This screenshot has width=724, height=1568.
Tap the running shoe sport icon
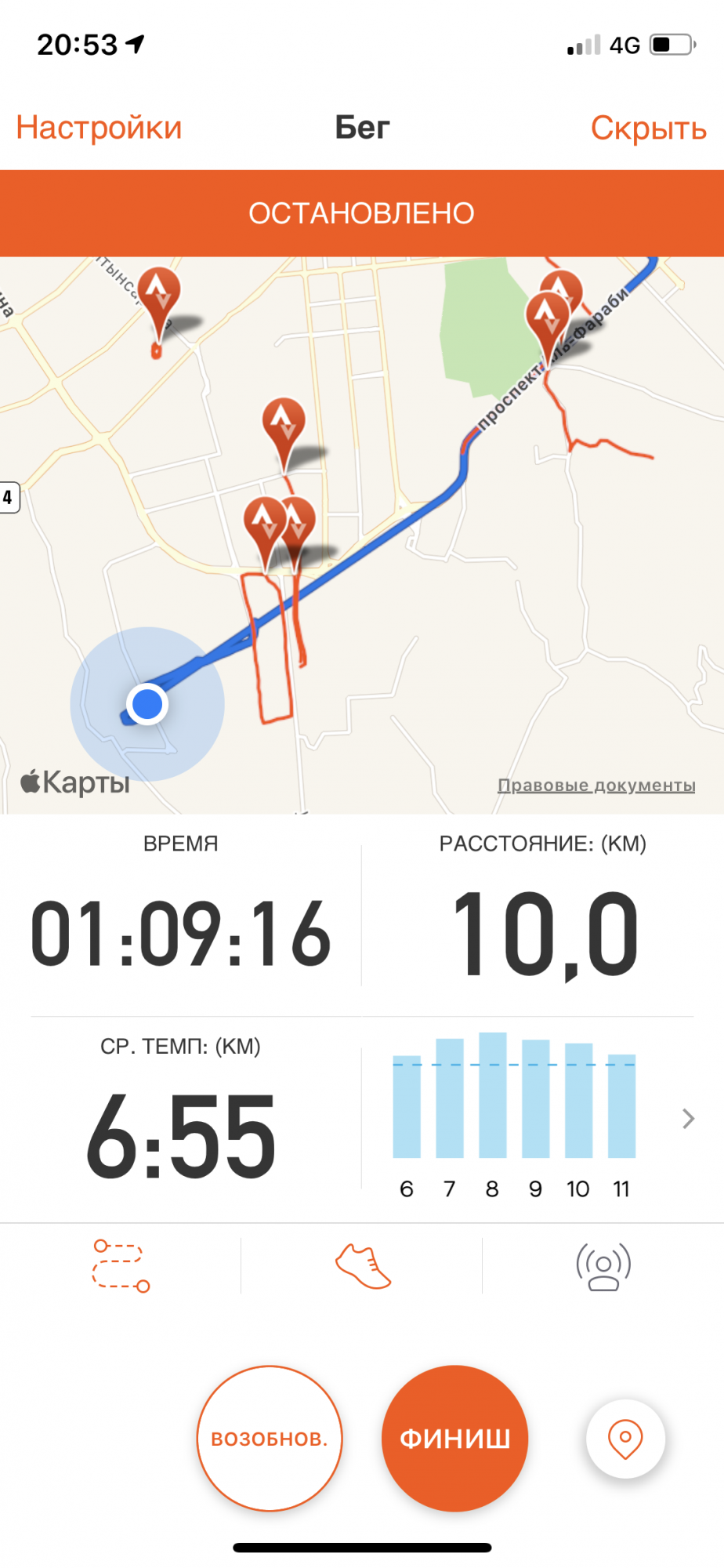point(363,1265)
